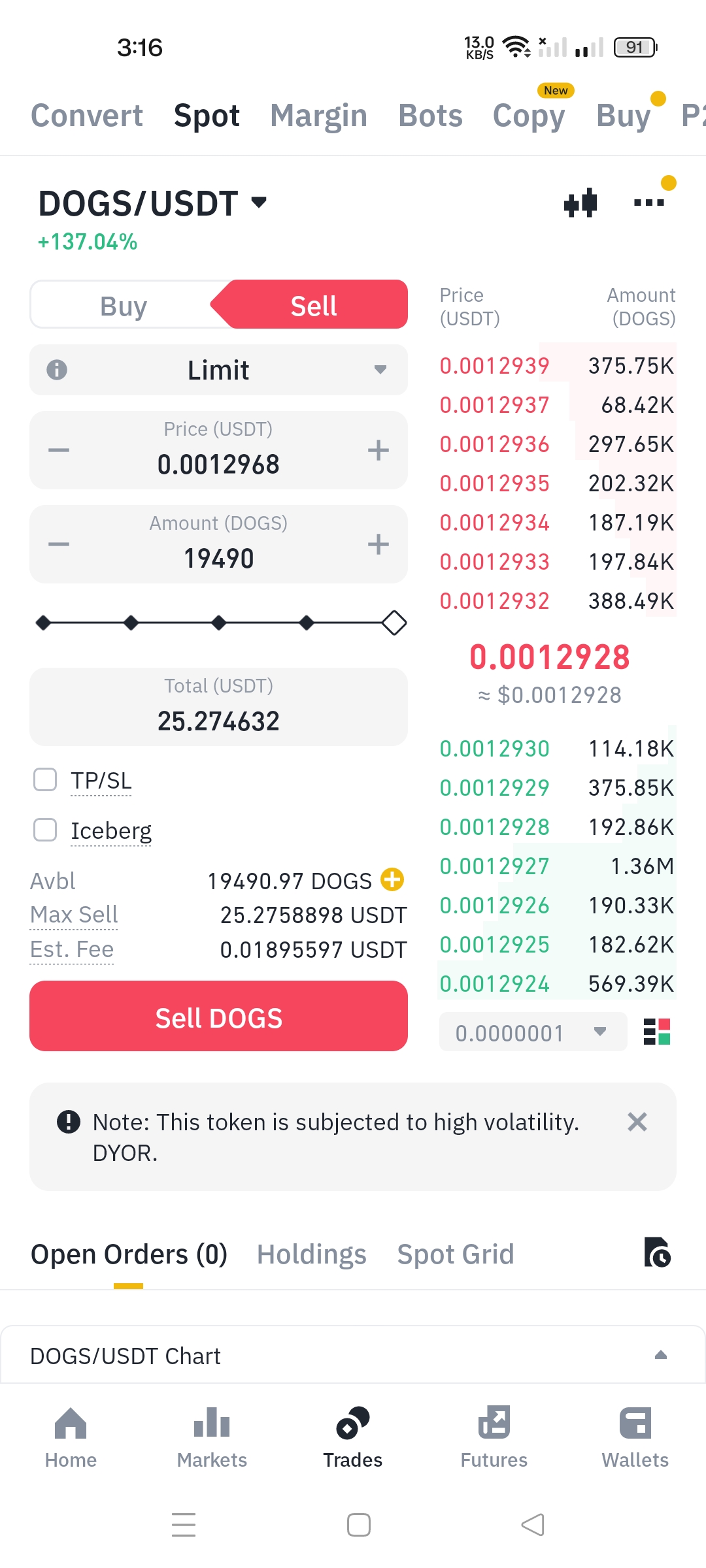Switch to the Buy side
The height and width of the screenshot is (1568, 706).
(x=124, y=306)
